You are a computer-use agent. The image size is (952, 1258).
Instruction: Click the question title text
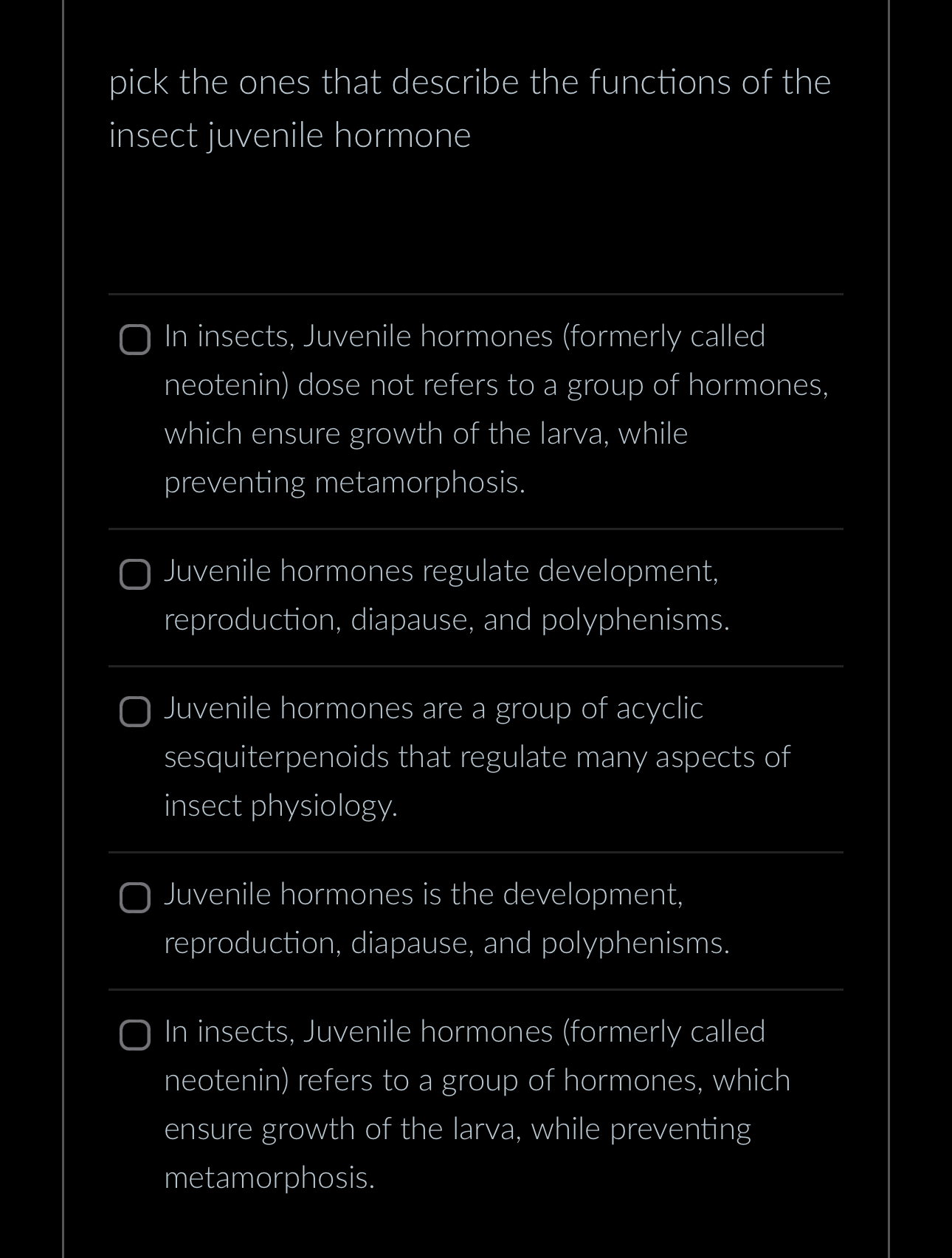[x=469, y=107]
